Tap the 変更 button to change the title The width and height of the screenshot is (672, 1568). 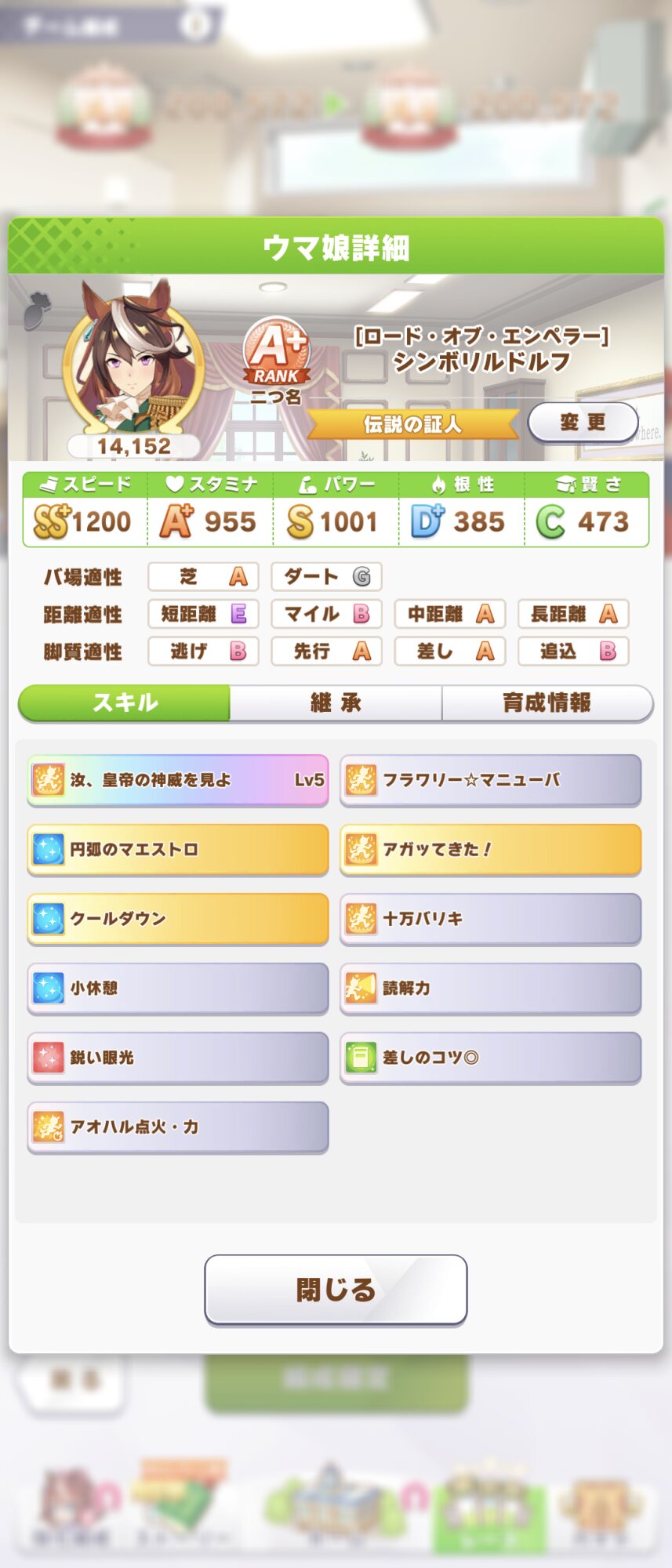583,423
